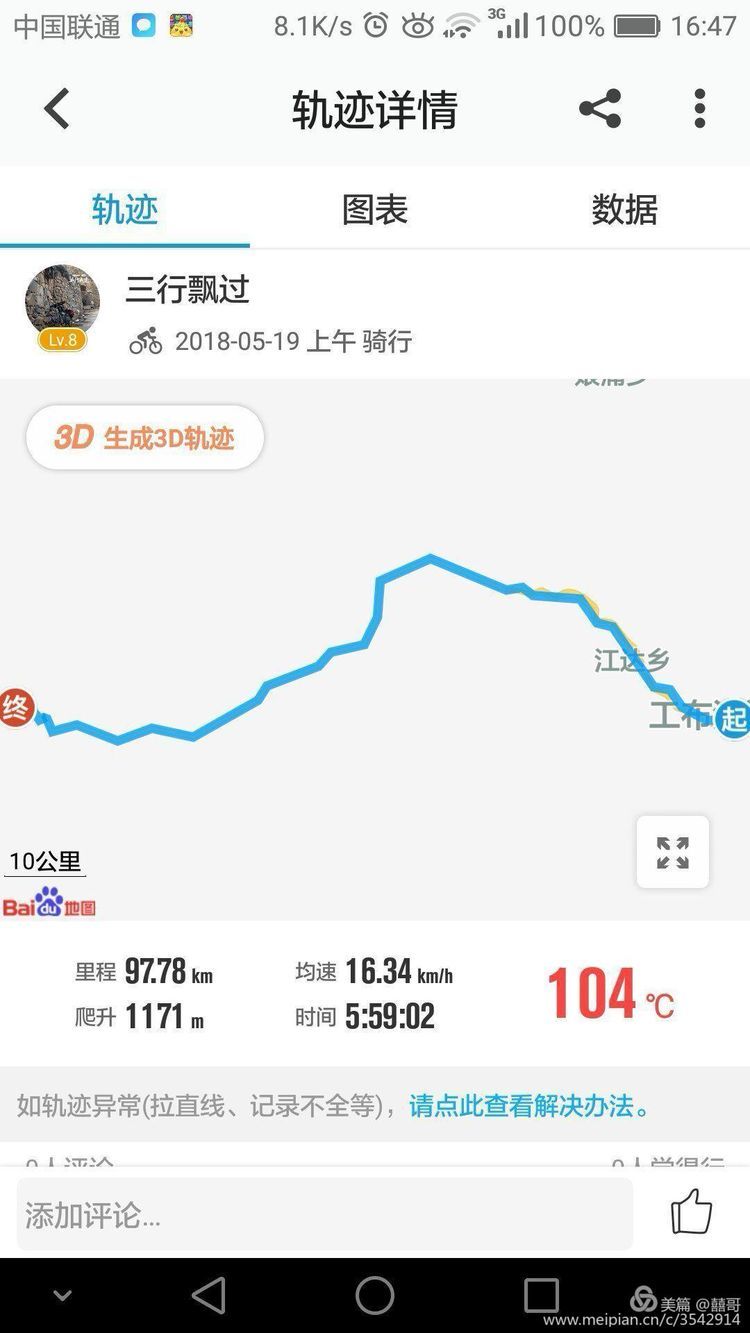Image resolution: width=750 pixels, height=1333 pixels.
Task: Tap the 添加评论 comment field
Action: [325, 1215]
